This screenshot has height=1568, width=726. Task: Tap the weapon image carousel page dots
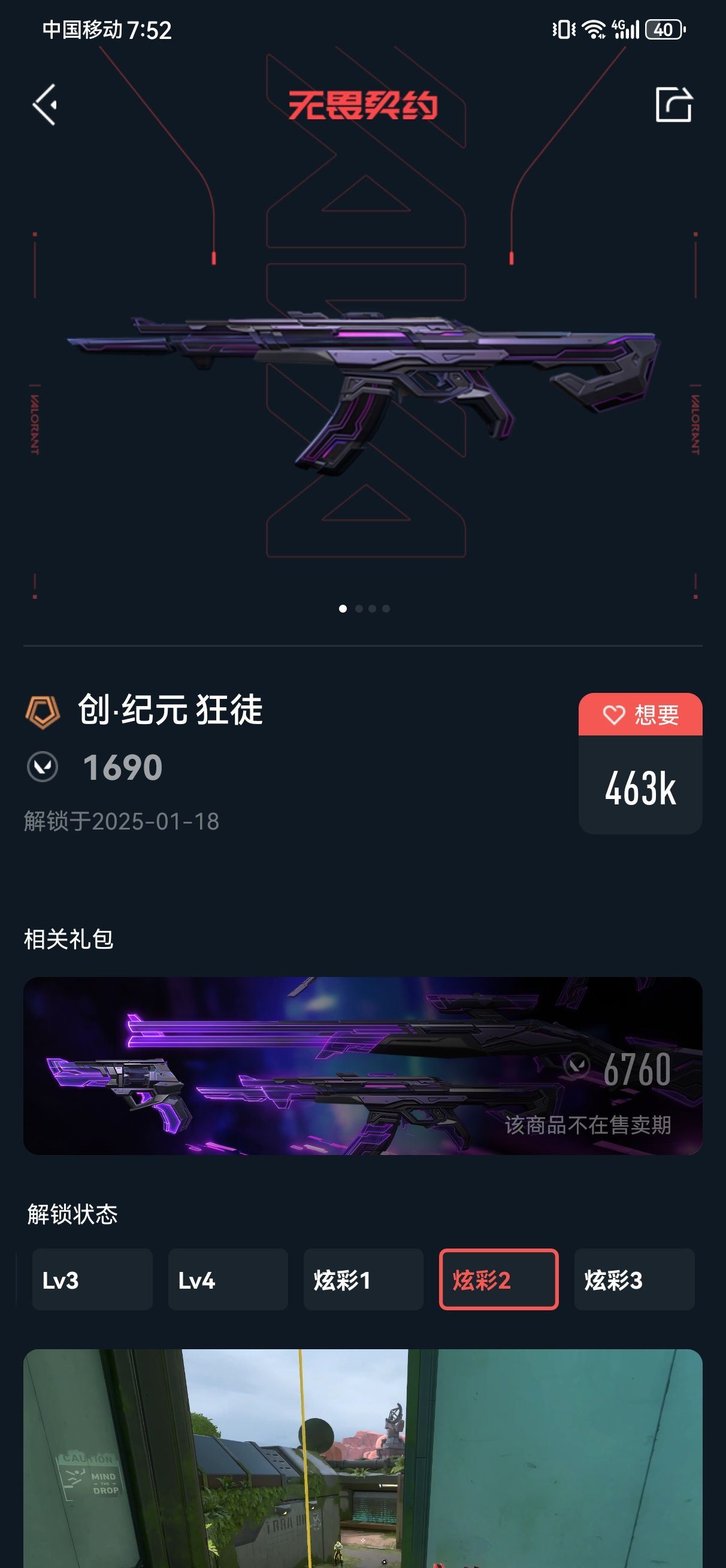tap(364, 609)
